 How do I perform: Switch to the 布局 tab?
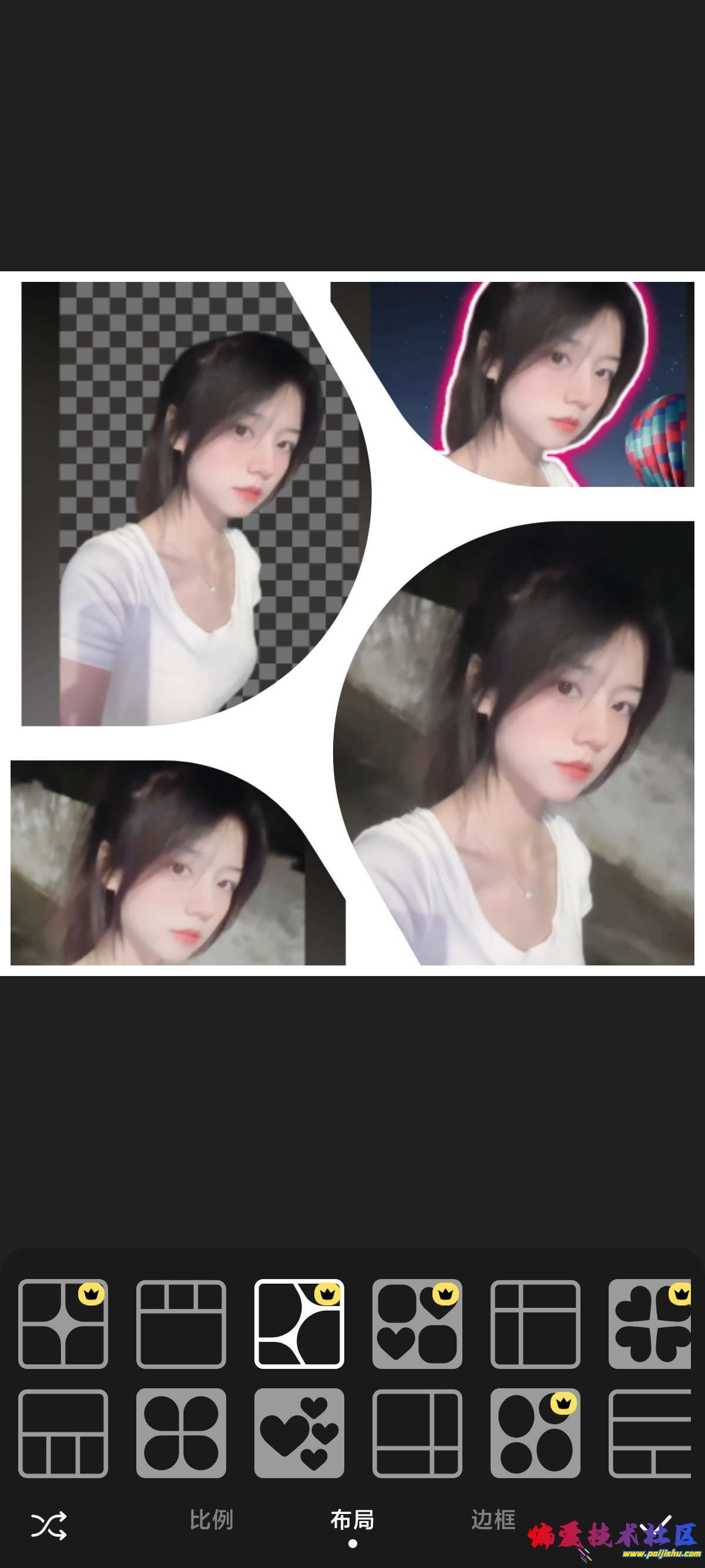[352, 1520]
